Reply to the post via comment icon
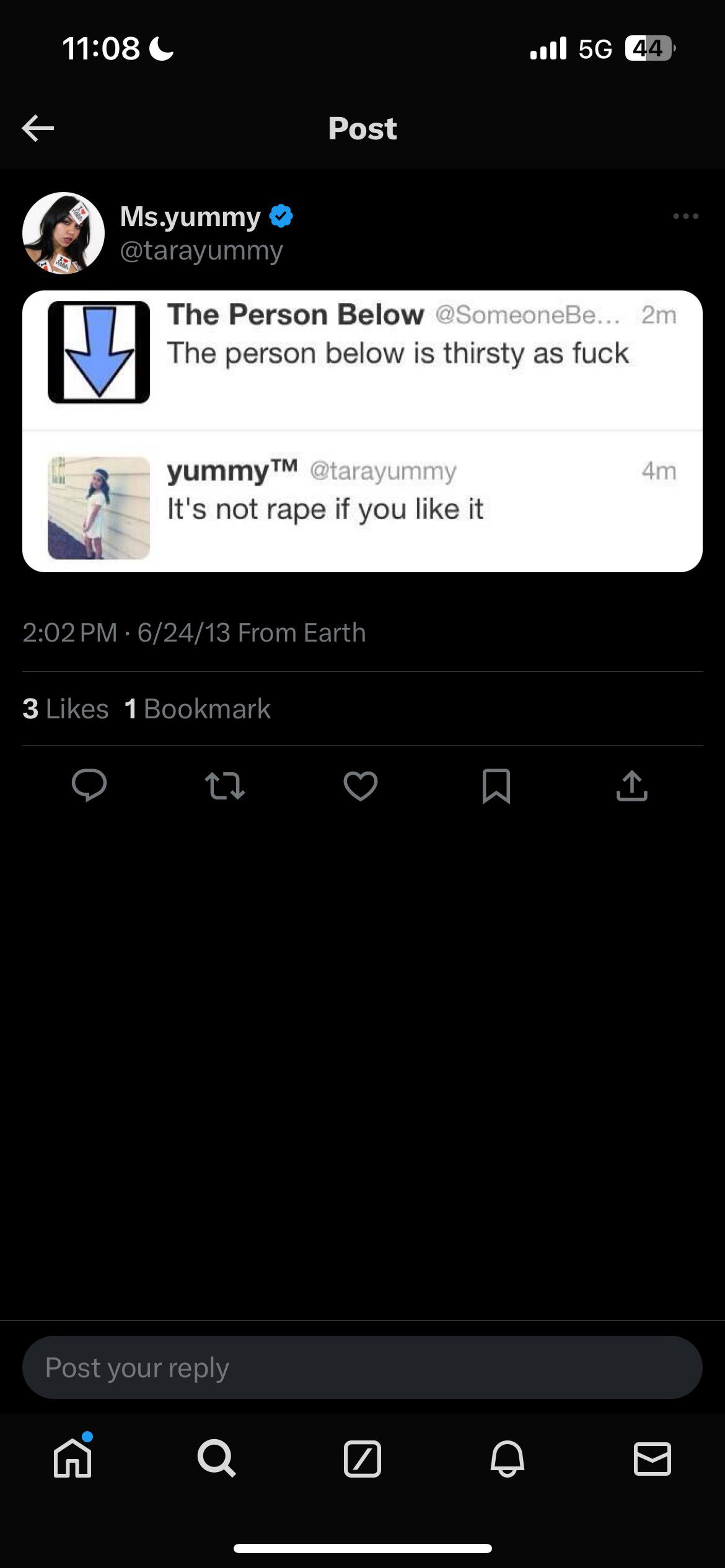Viewport: 725px width, 1568px height. point(89,786)
